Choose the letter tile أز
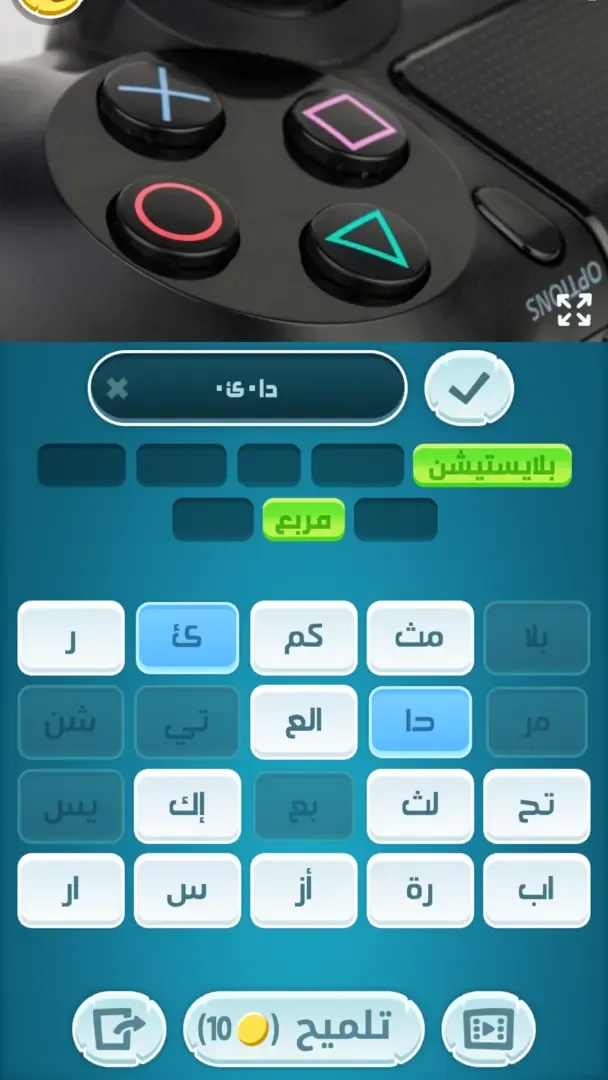 (304, 890)
